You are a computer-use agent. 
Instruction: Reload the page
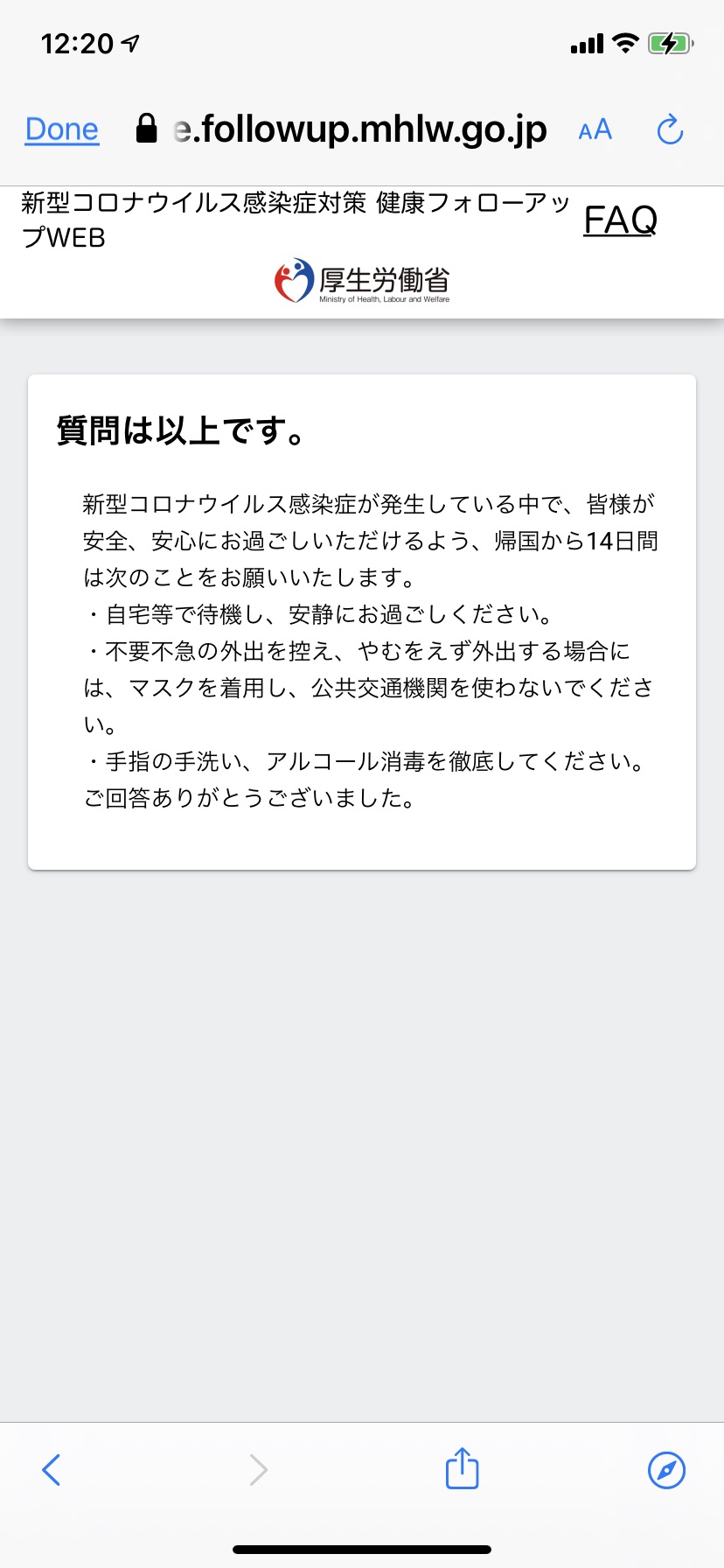pyautogui.click(x=670, y=129)
